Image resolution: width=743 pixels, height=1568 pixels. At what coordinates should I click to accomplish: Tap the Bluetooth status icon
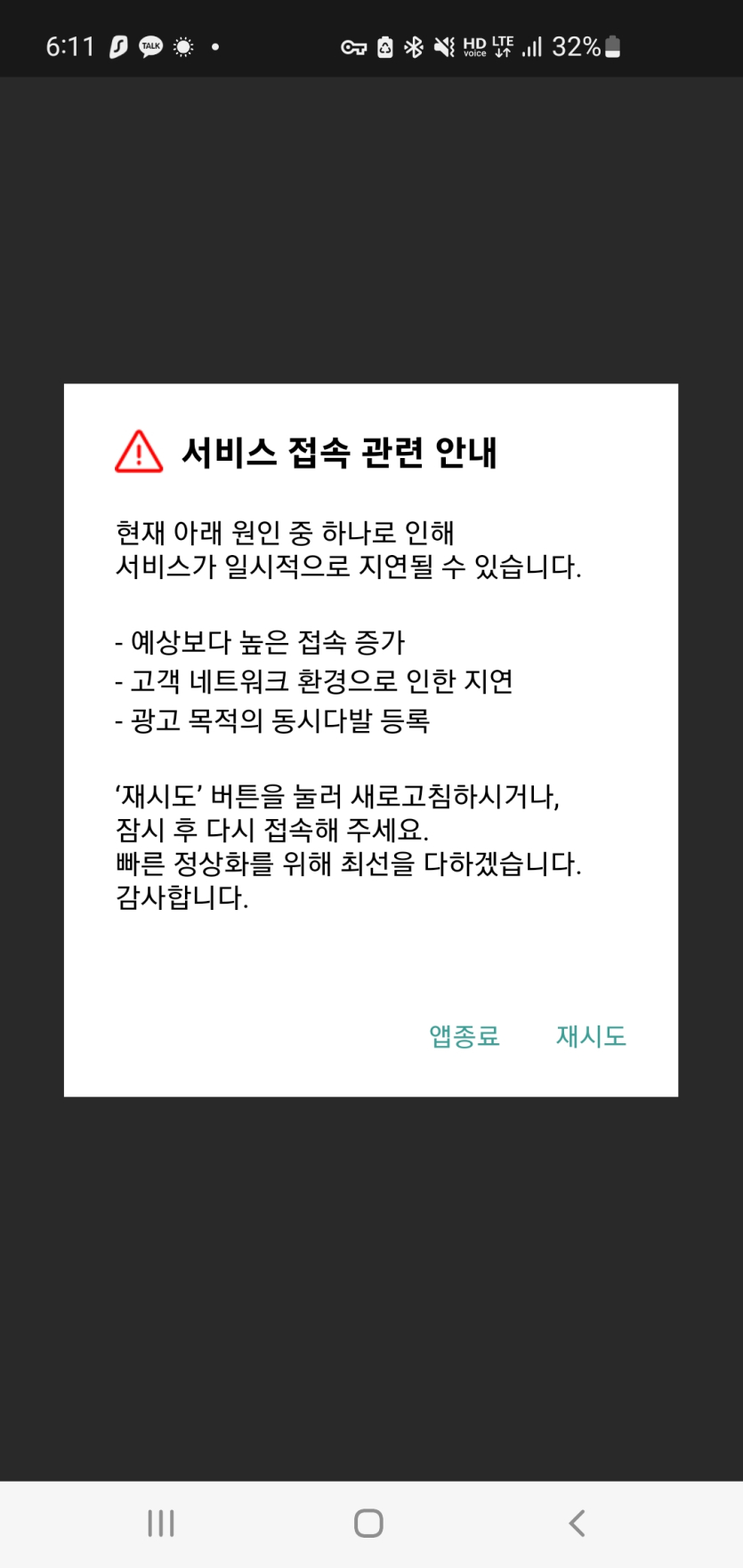point(412,45)
